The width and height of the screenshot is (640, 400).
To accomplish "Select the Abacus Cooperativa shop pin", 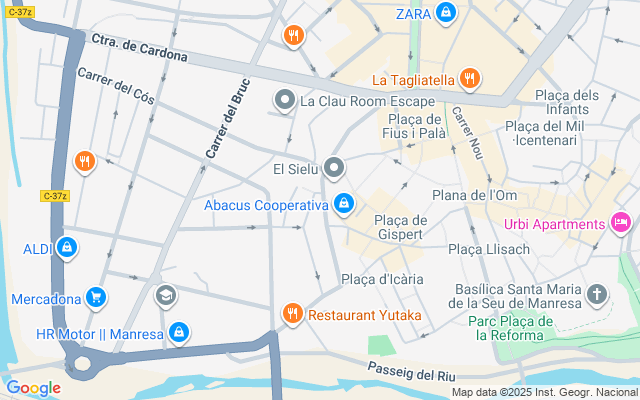I will pyautogui.click(x=344, y=204).
